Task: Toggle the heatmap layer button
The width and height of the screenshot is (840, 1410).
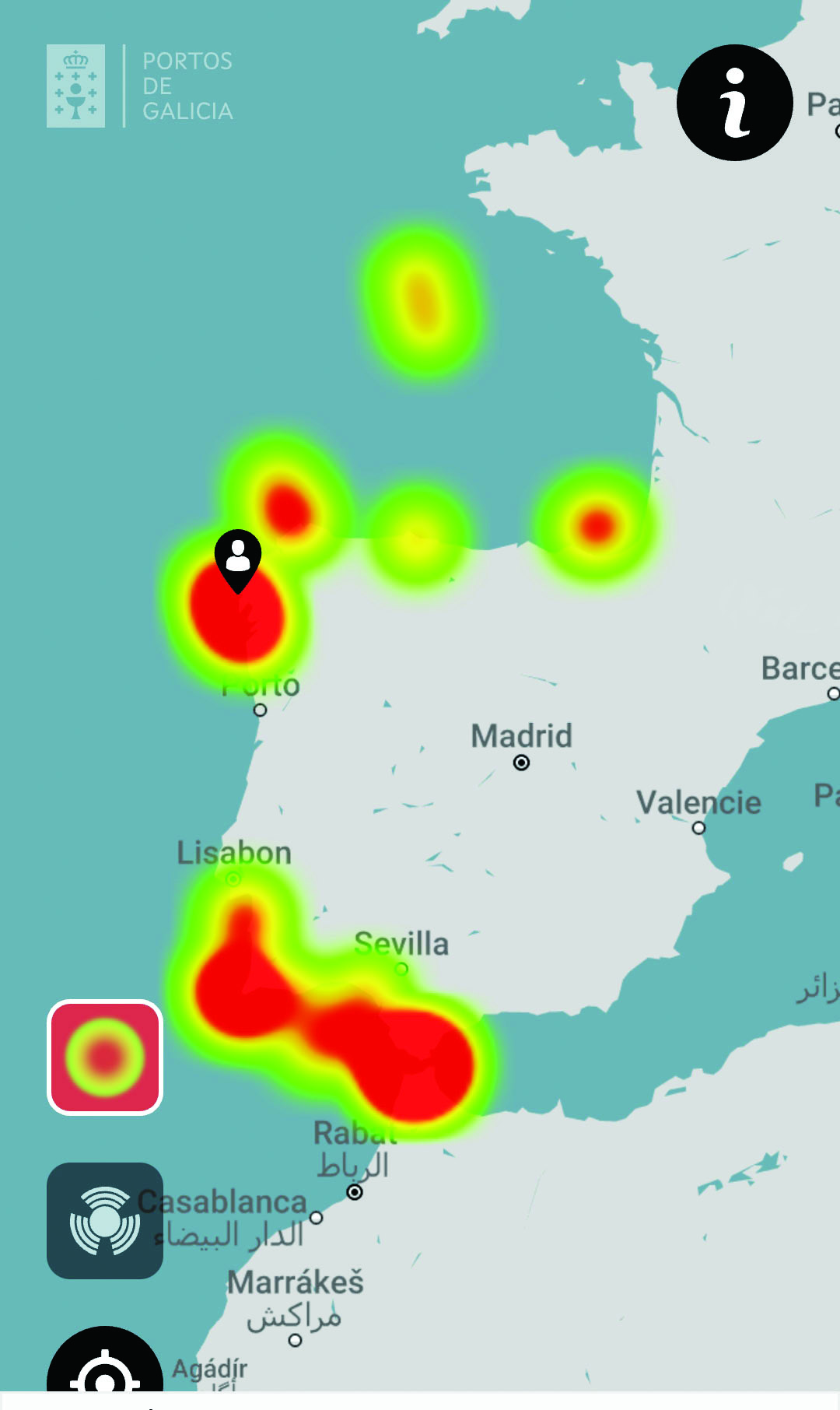Action: [105, 1057]
